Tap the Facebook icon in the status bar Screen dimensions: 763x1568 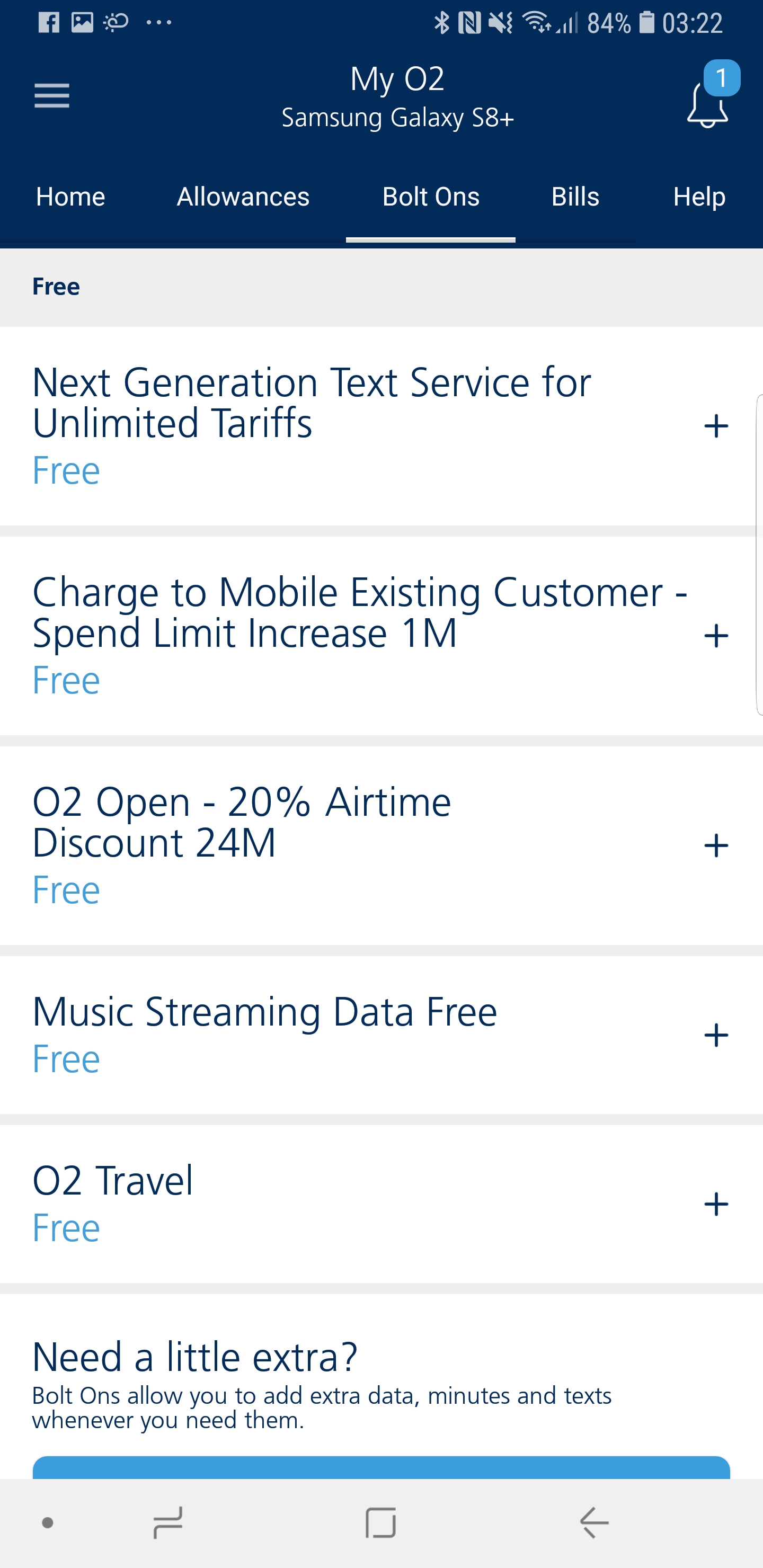coord(49,22)
